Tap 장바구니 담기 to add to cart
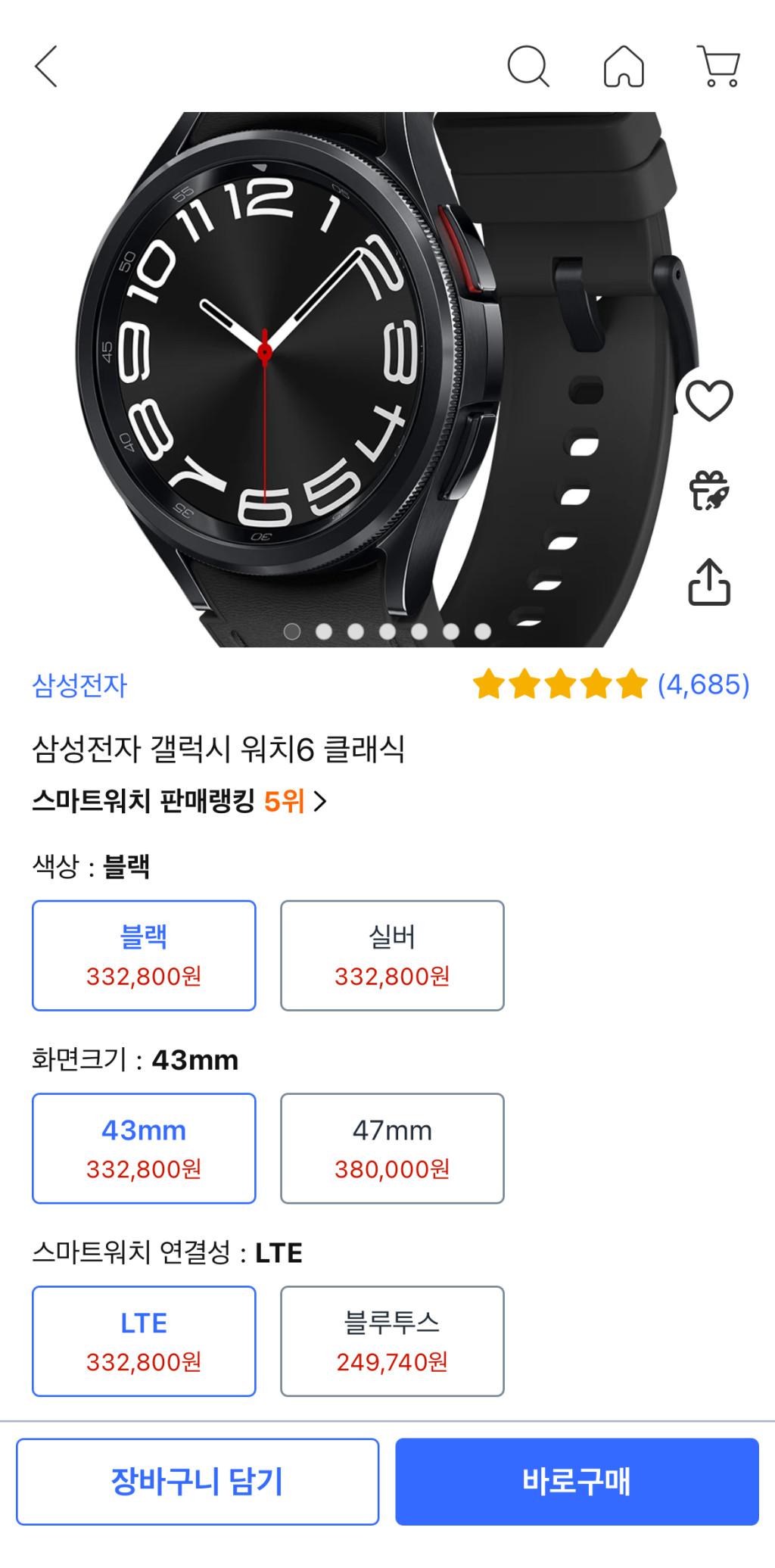 (x=198, y=1482)
